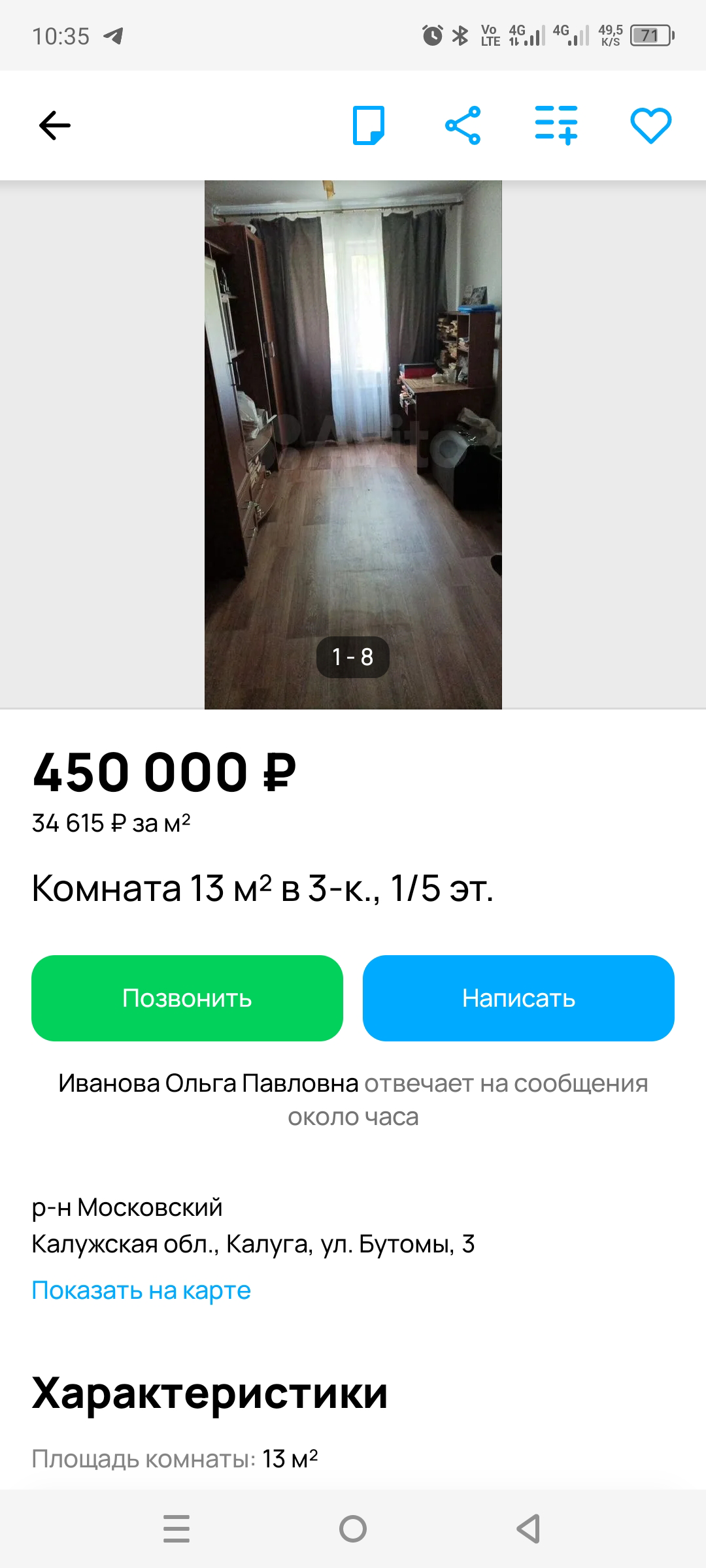Call the seller via Позвонить
The image size is (706, 1568).
click(187, 998)
